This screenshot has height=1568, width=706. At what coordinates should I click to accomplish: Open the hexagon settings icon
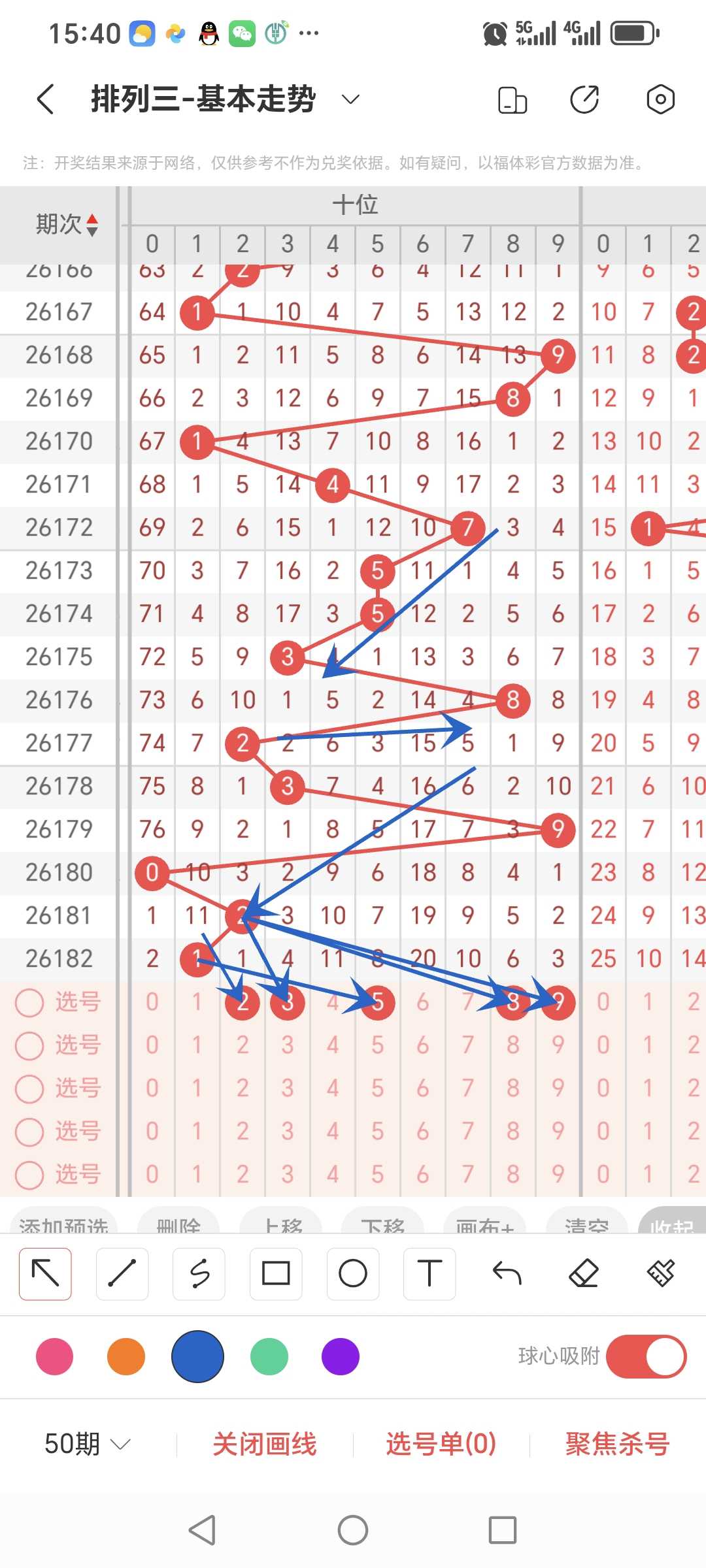tap(660, 99)
